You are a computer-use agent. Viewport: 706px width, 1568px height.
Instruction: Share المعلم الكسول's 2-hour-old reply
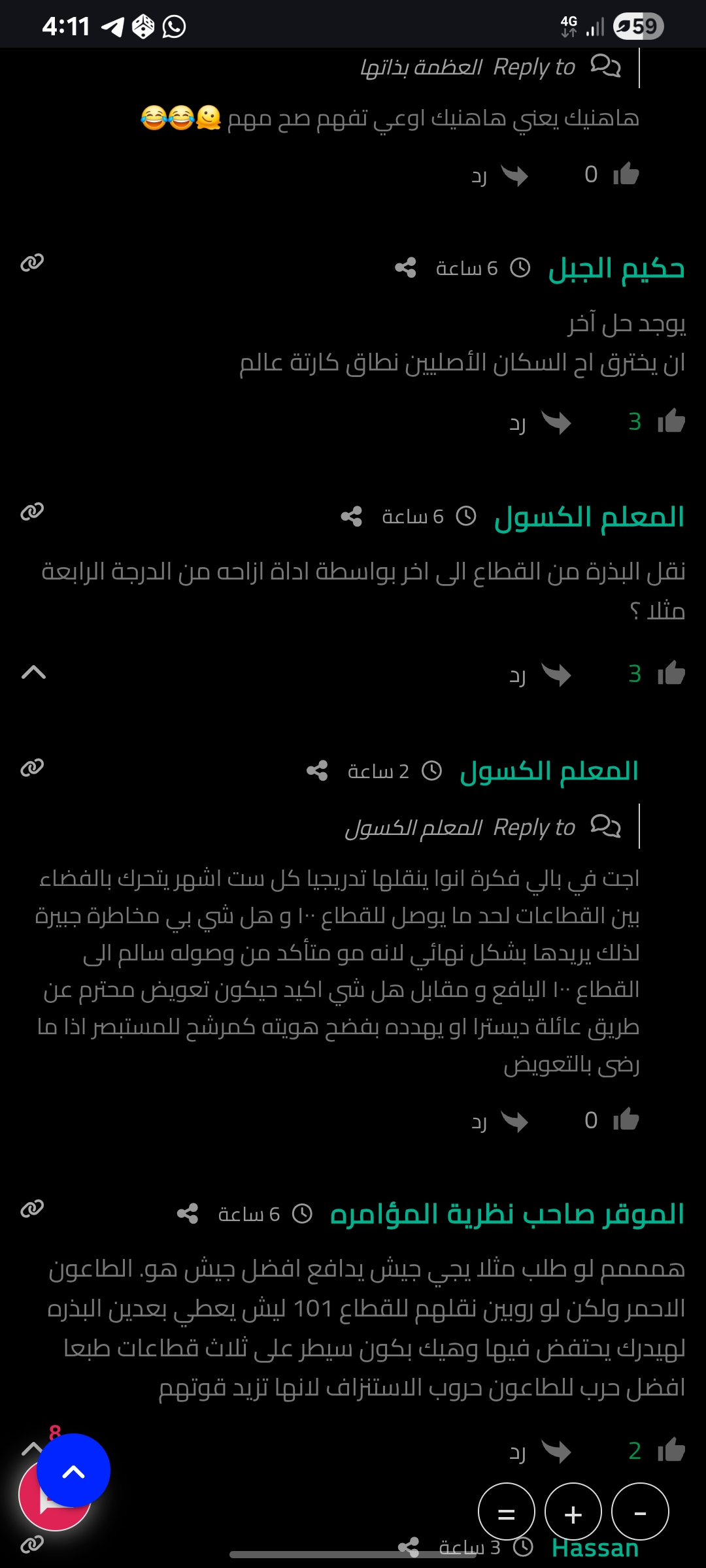(x=317, y=771)
